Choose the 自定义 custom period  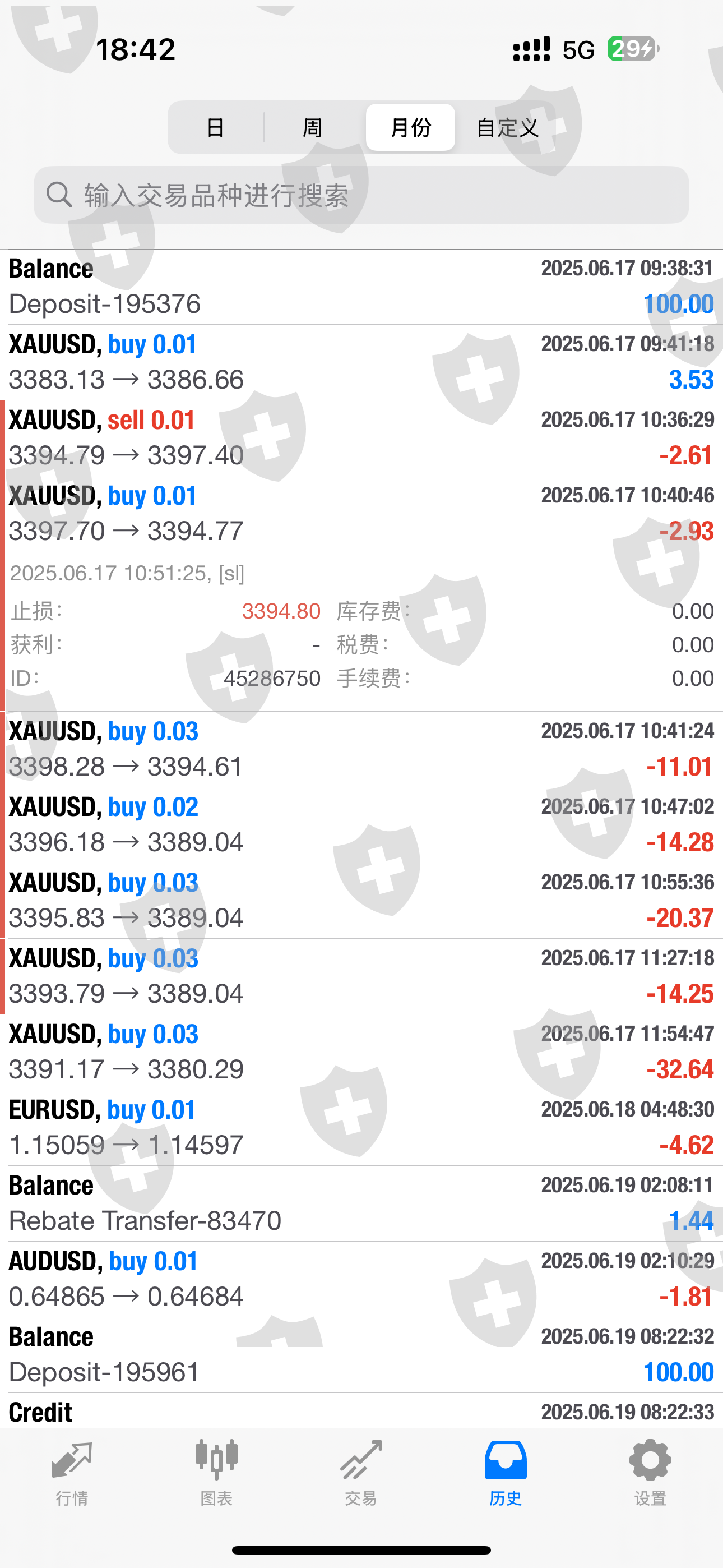click(507, 128)
